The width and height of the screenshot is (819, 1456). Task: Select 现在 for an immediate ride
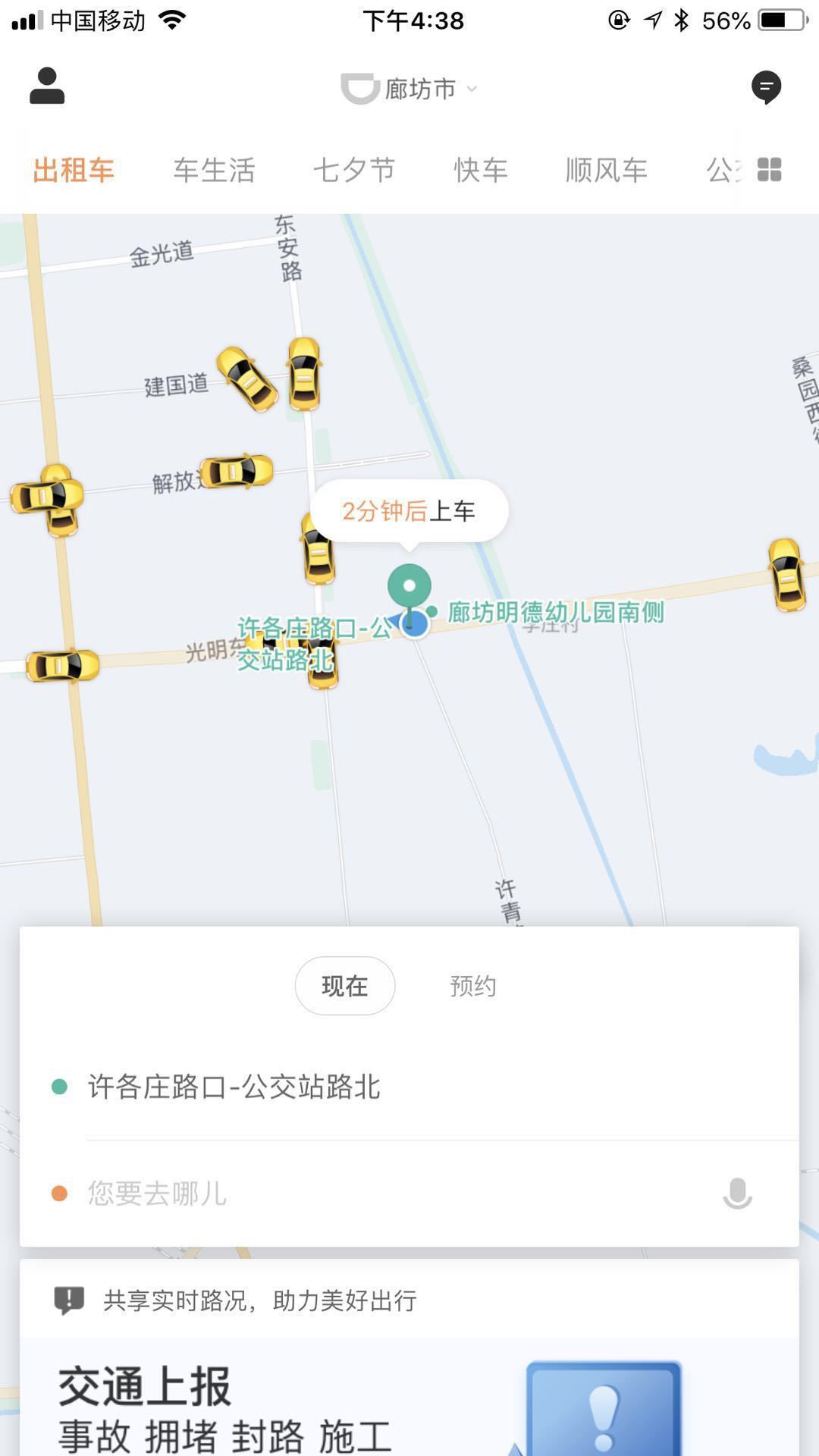coord(345,986)
